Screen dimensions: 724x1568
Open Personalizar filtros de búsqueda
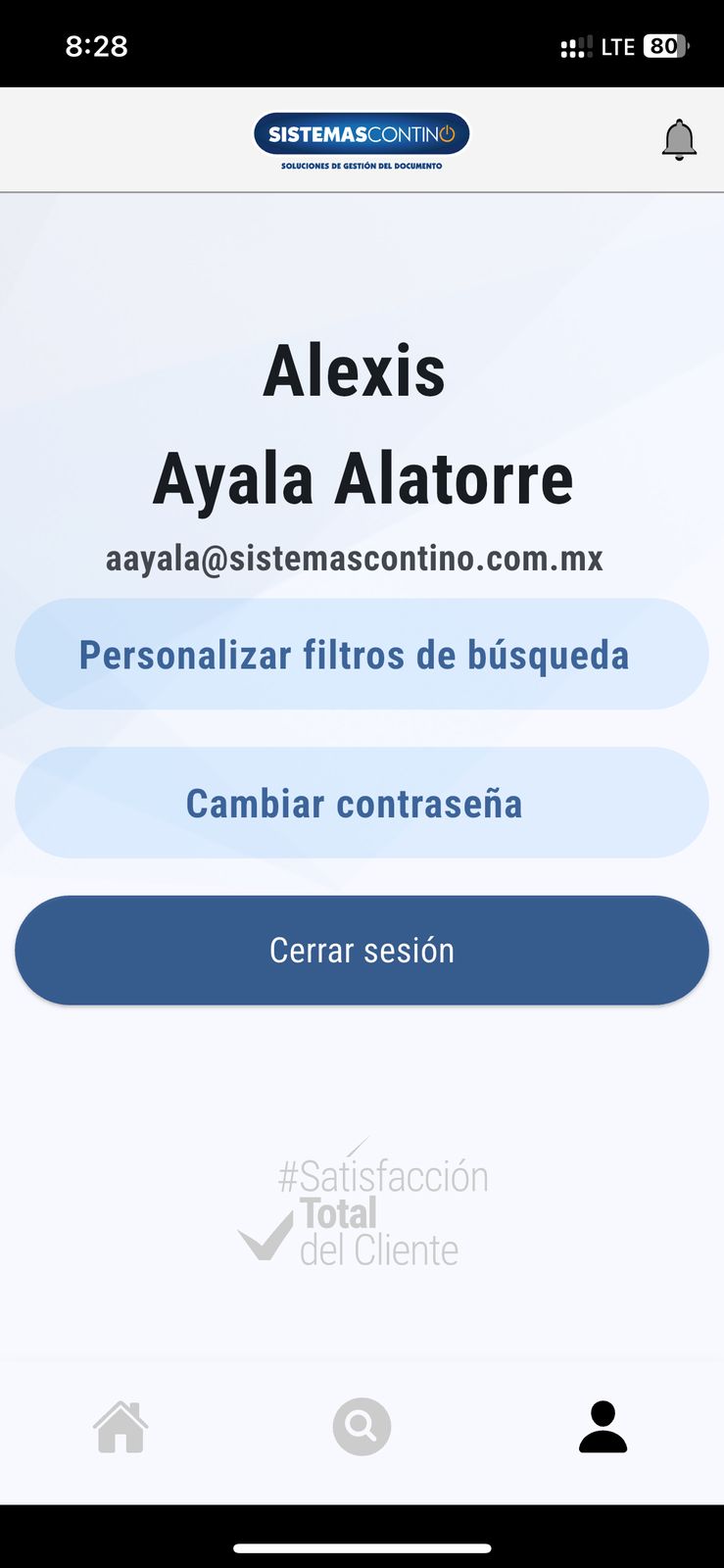362,655
